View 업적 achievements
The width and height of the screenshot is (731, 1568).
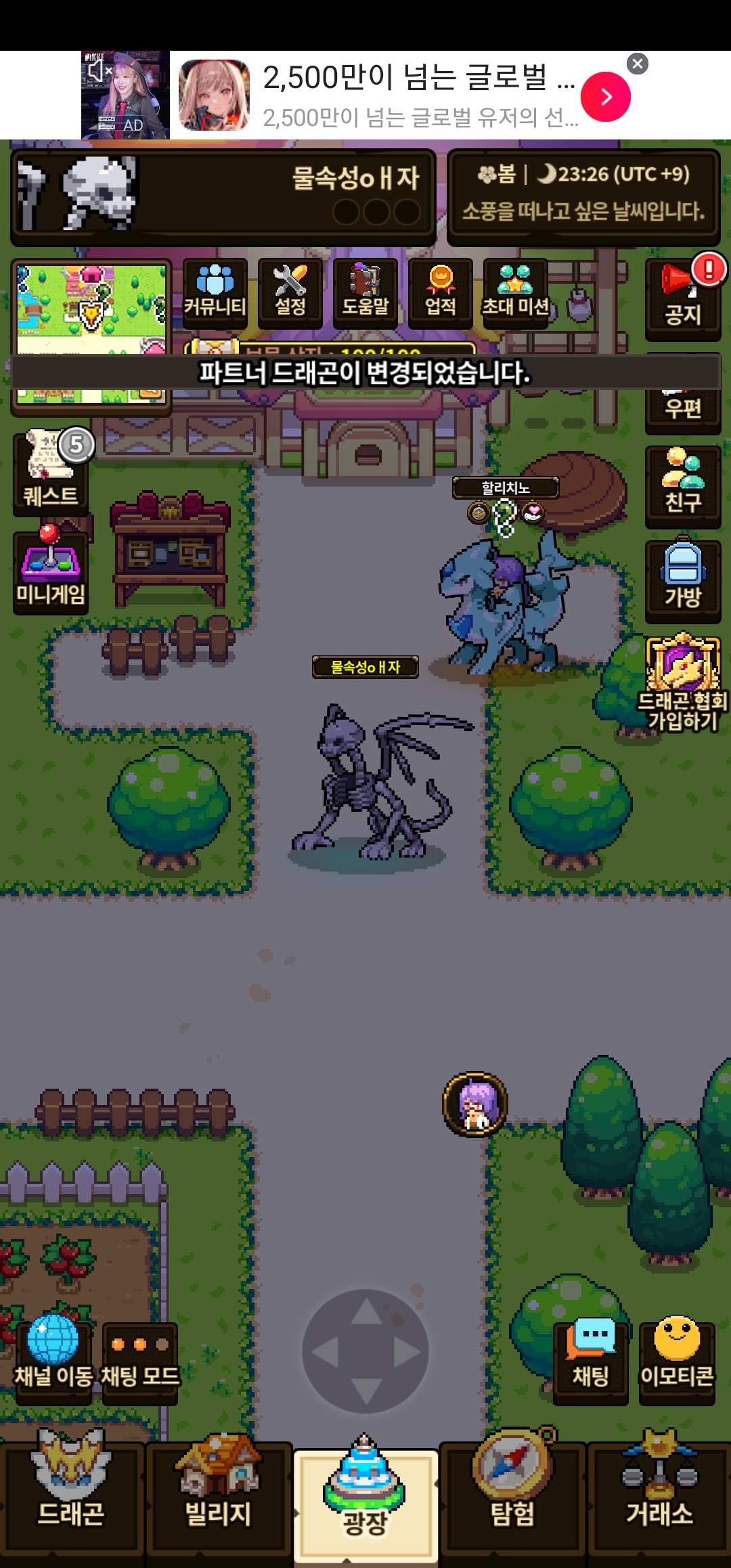441,292
